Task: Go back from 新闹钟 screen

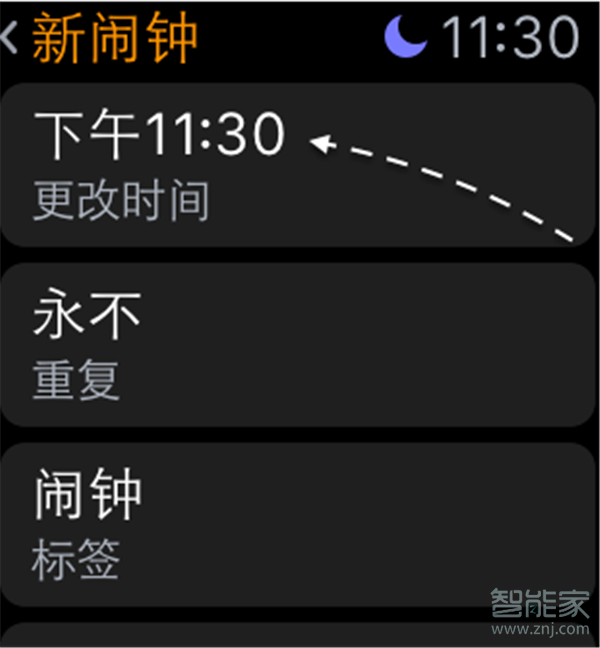Action: (12, 38)
